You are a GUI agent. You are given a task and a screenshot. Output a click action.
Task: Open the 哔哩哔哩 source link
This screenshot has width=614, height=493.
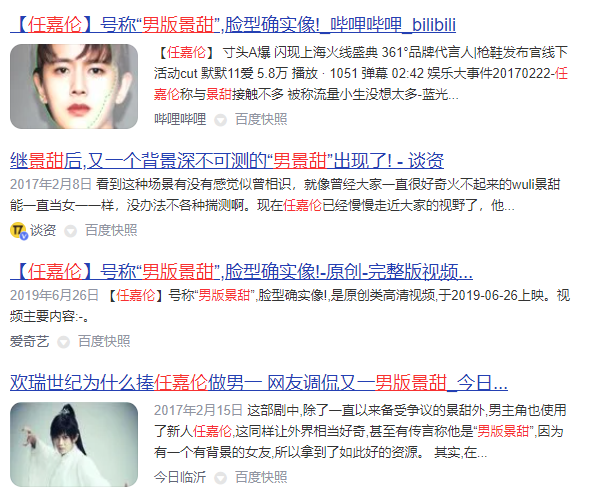(179, 119)
